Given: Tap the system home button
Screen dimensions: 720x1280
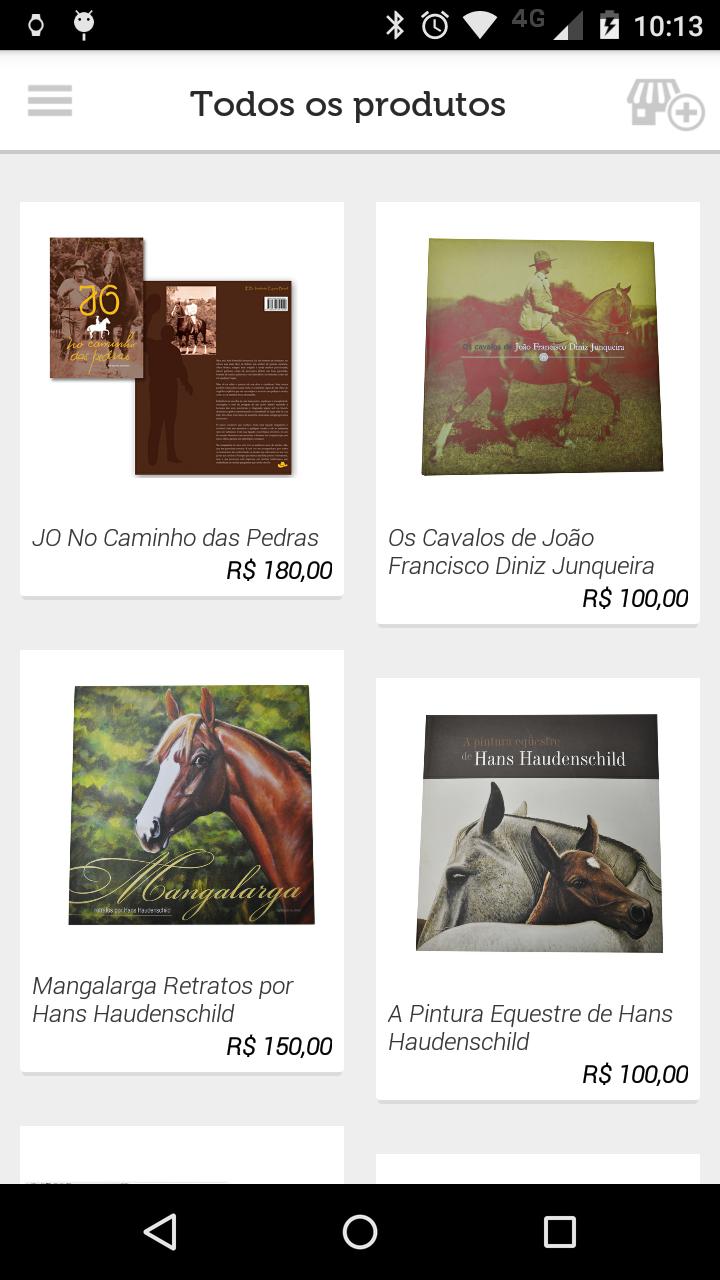Looking at the screenshot, I should click(x=360, y=1232).
